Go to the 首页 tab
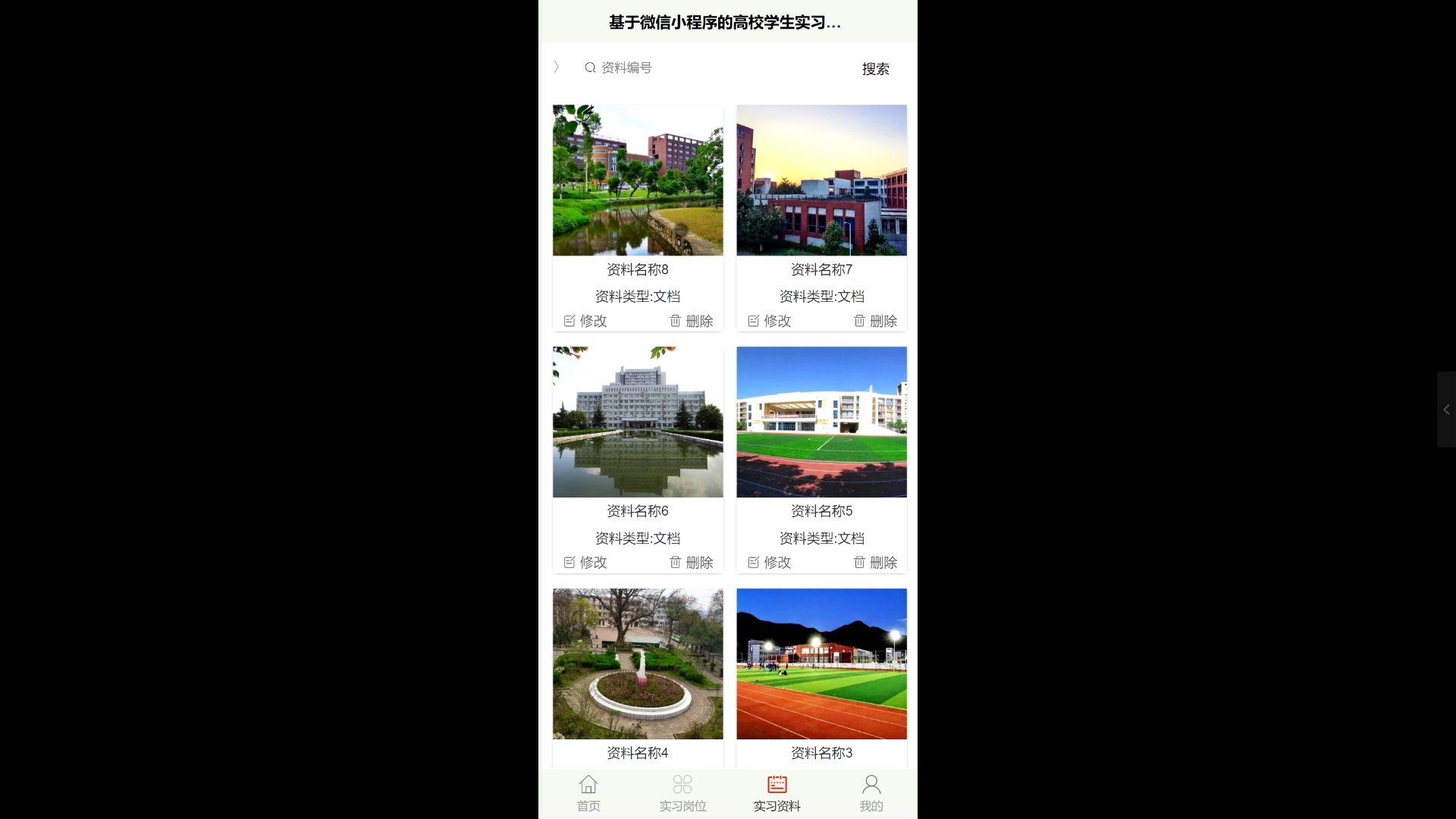Viewport: 1456px width, 819px height. click(588, 793)
